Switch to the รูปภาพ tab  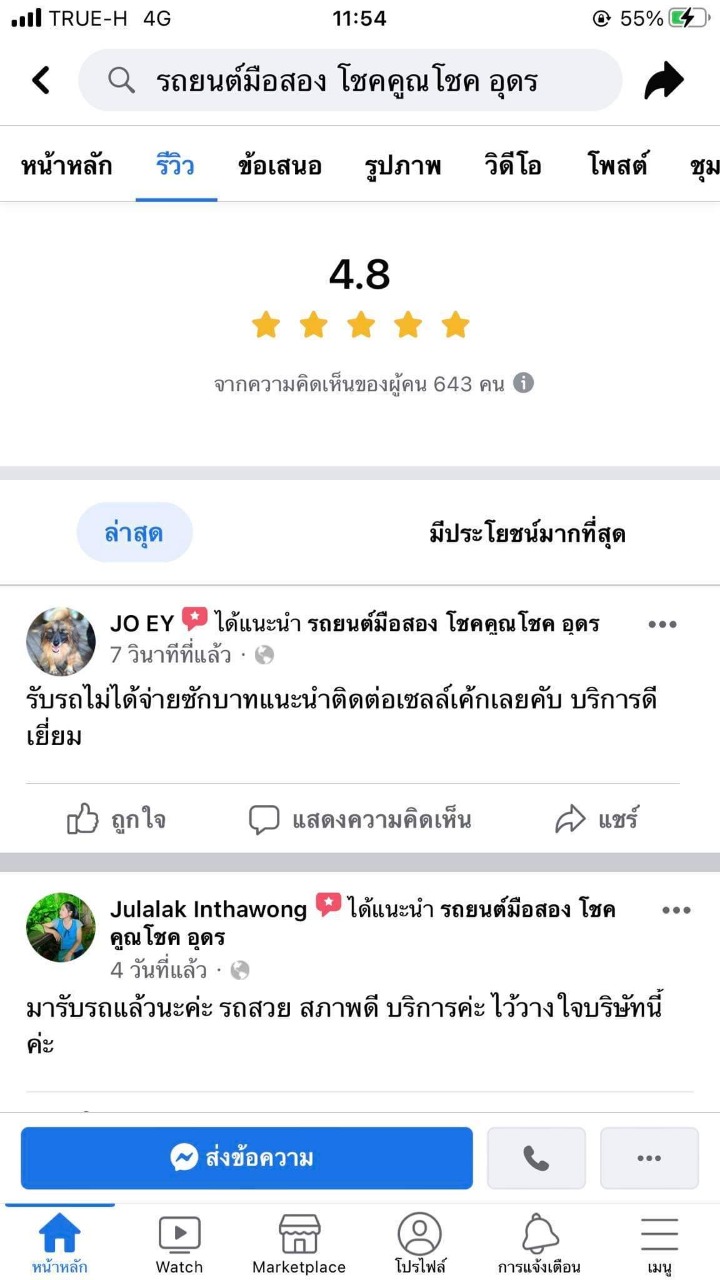pos(403,166)
